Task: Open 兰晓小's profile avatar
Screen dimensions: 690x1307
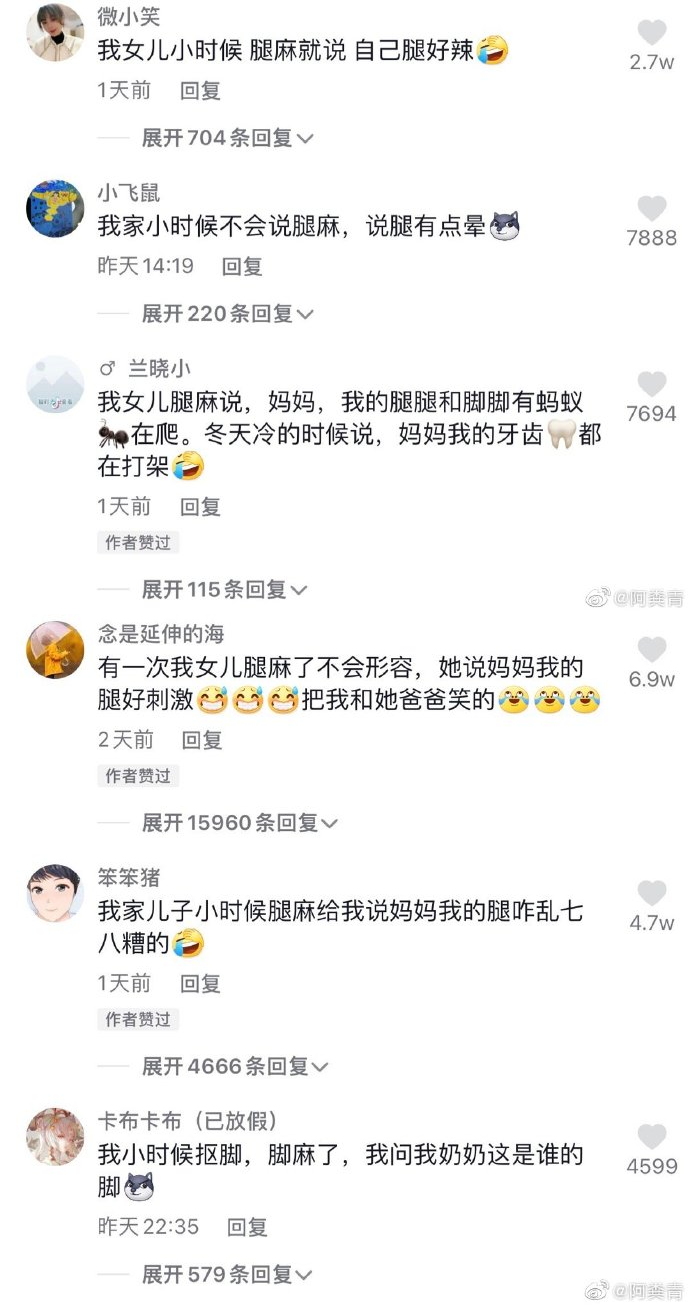Action: (x=55, y=385)
